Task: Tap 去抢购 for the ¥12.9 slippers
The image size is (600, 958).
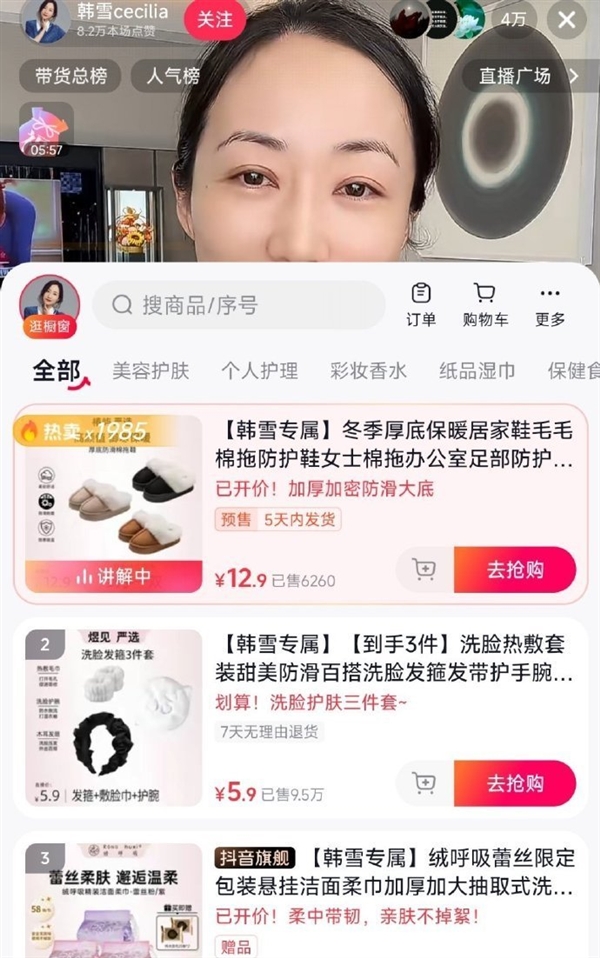Action: tap(515, 570)
